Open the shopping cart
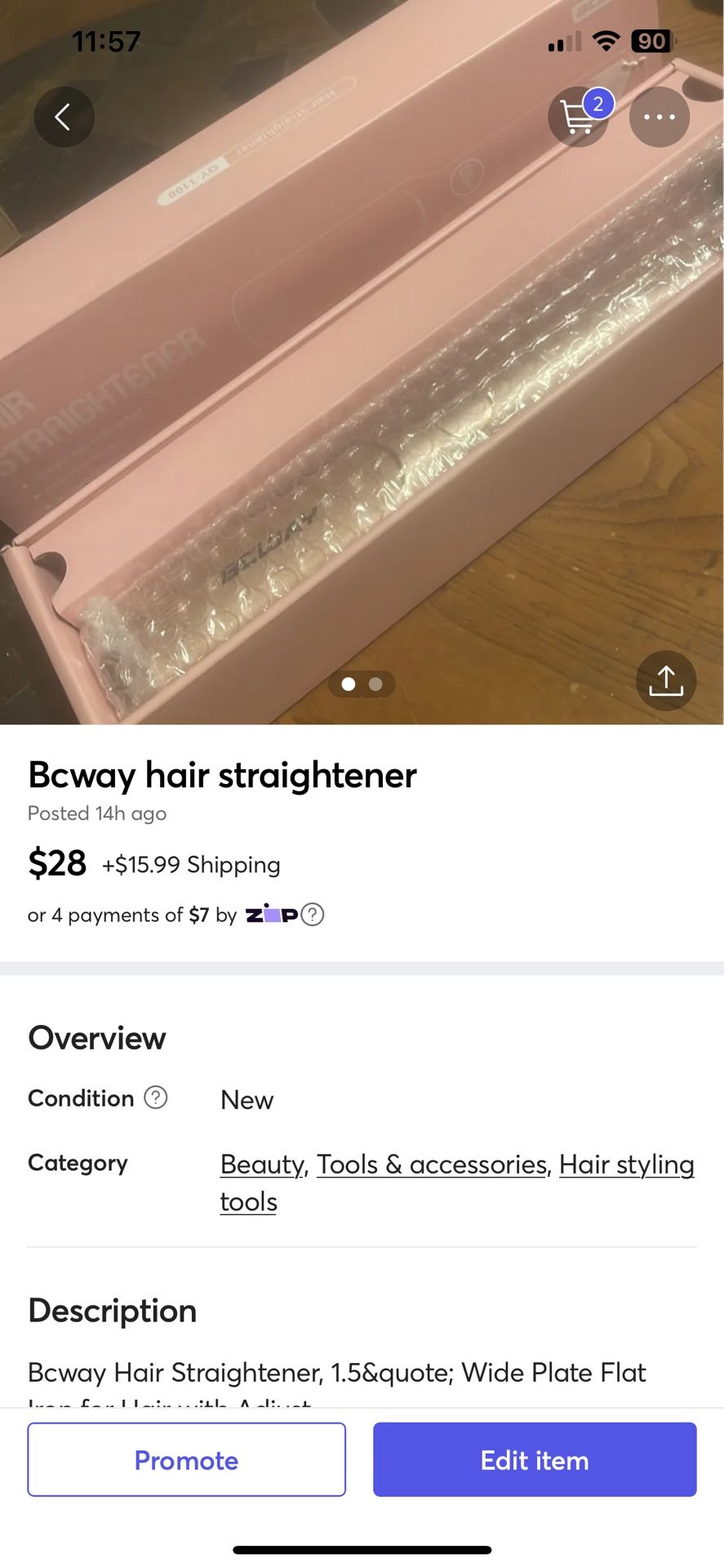Viewport: 724px width, 1568px height. (x=578, y=118)
